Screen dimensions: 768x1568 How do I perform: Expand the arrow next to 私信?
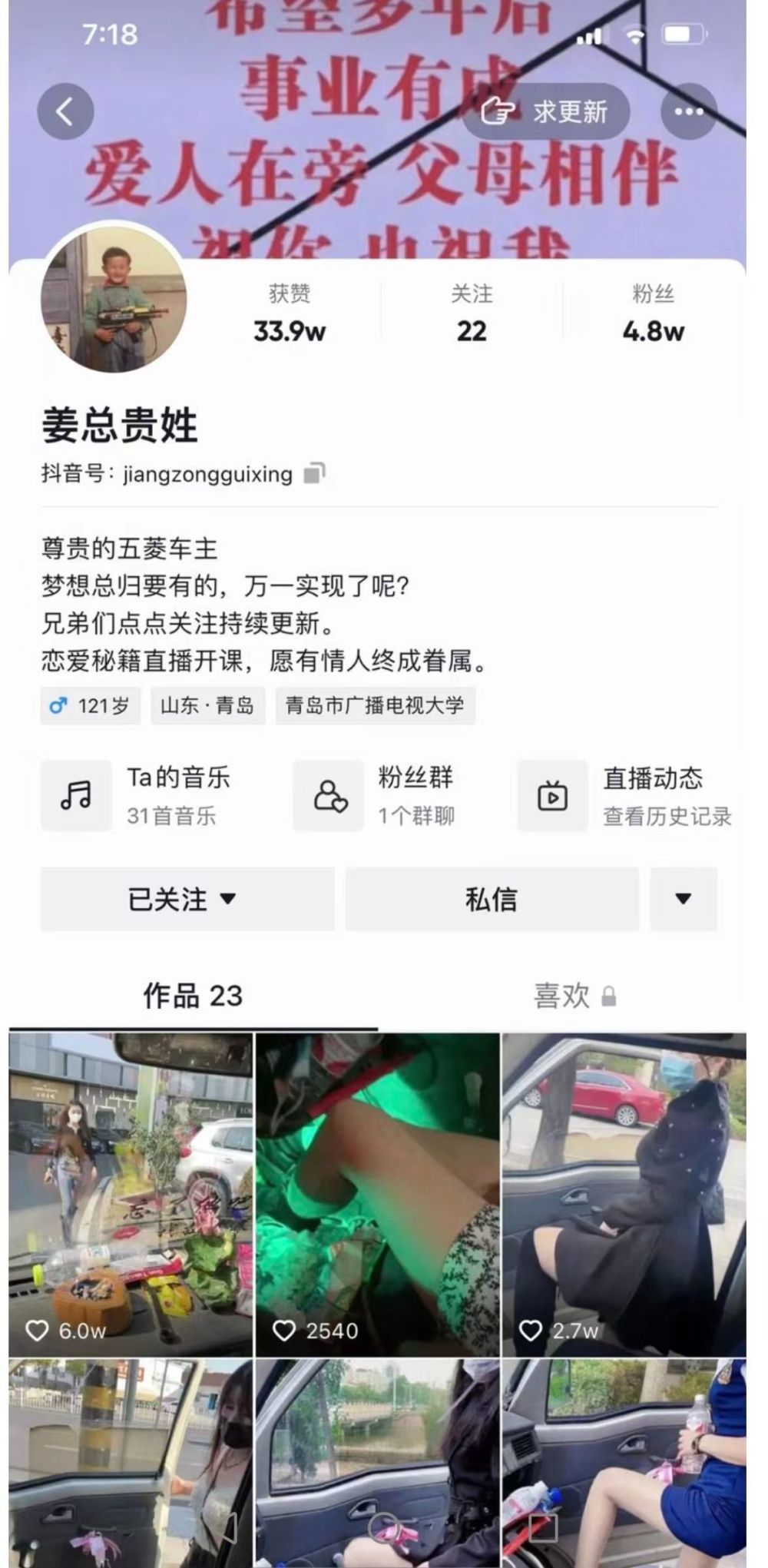(683, 899)
